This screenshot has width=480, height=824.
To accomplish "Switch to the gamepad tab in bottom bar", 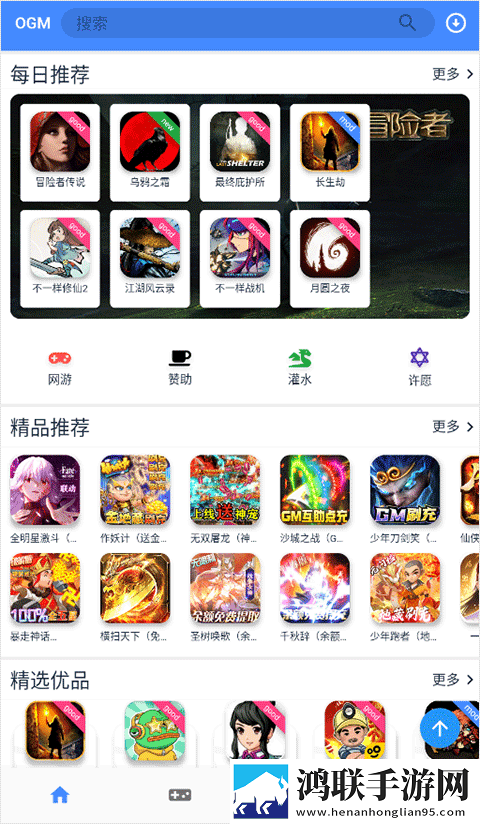I will point(180,795).
